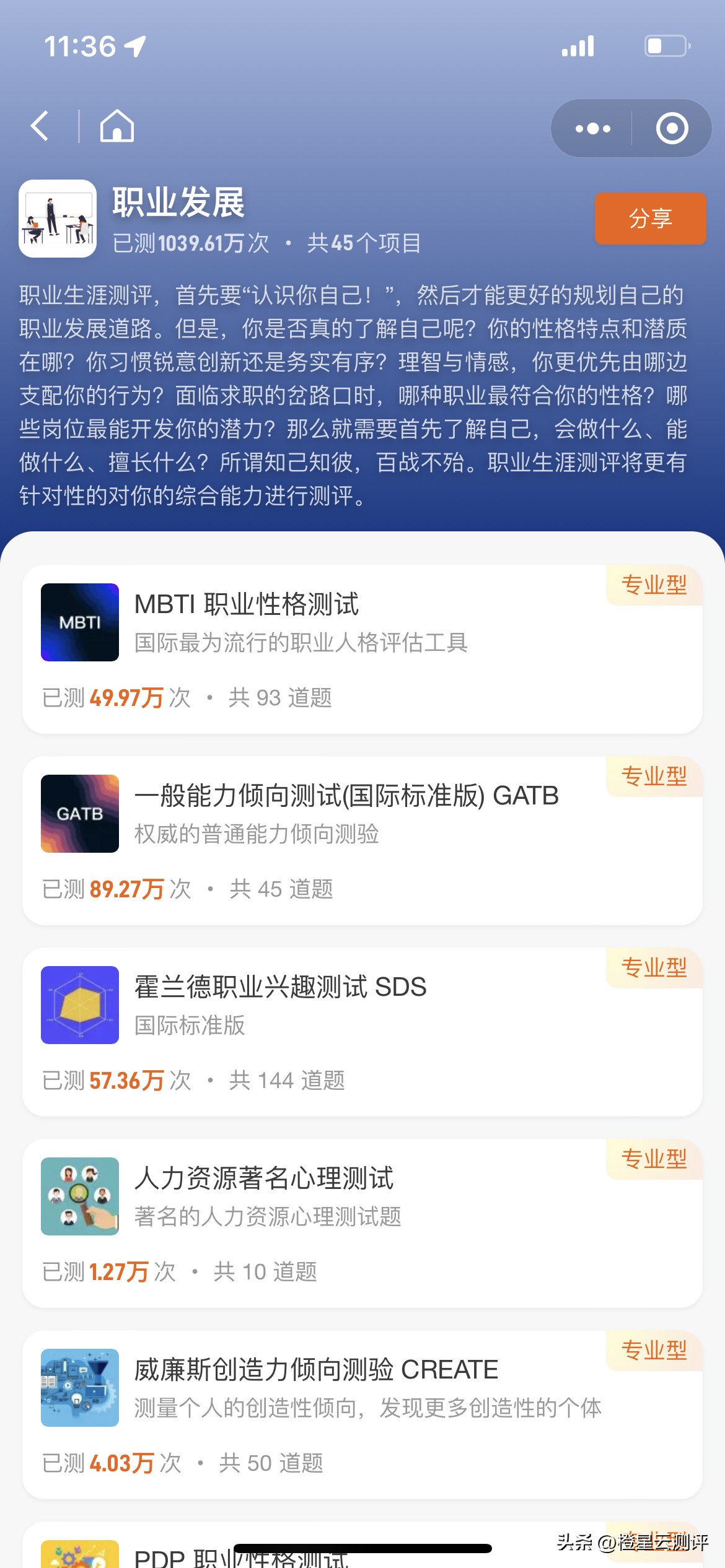725x1568 pixels.
Task: Tap the 专业型 tag on the GATB card
Action: pyautogui.click(x=655, y=777)
